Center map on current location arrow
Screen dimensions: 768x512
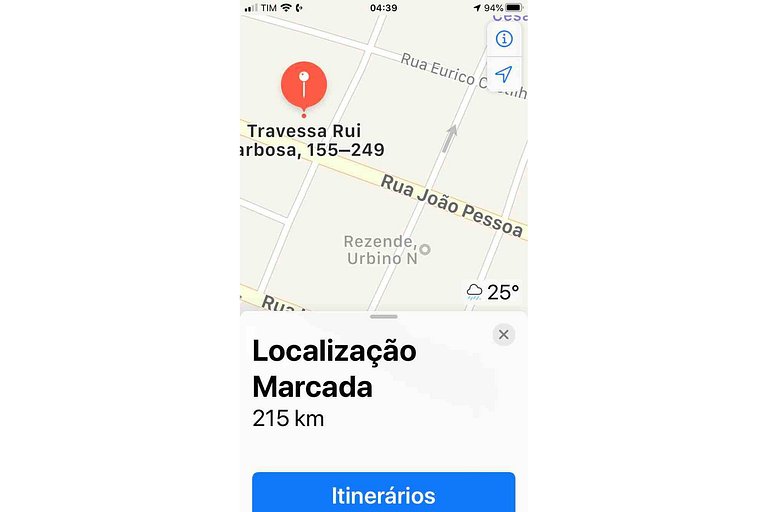[x=504, y=75]
